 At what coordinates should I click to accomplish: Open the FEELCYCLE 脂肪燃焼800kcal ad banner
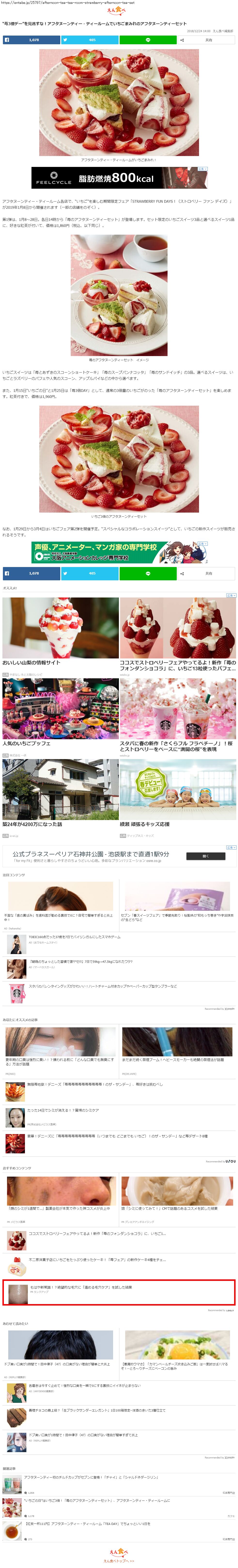[x=119, y=178]
